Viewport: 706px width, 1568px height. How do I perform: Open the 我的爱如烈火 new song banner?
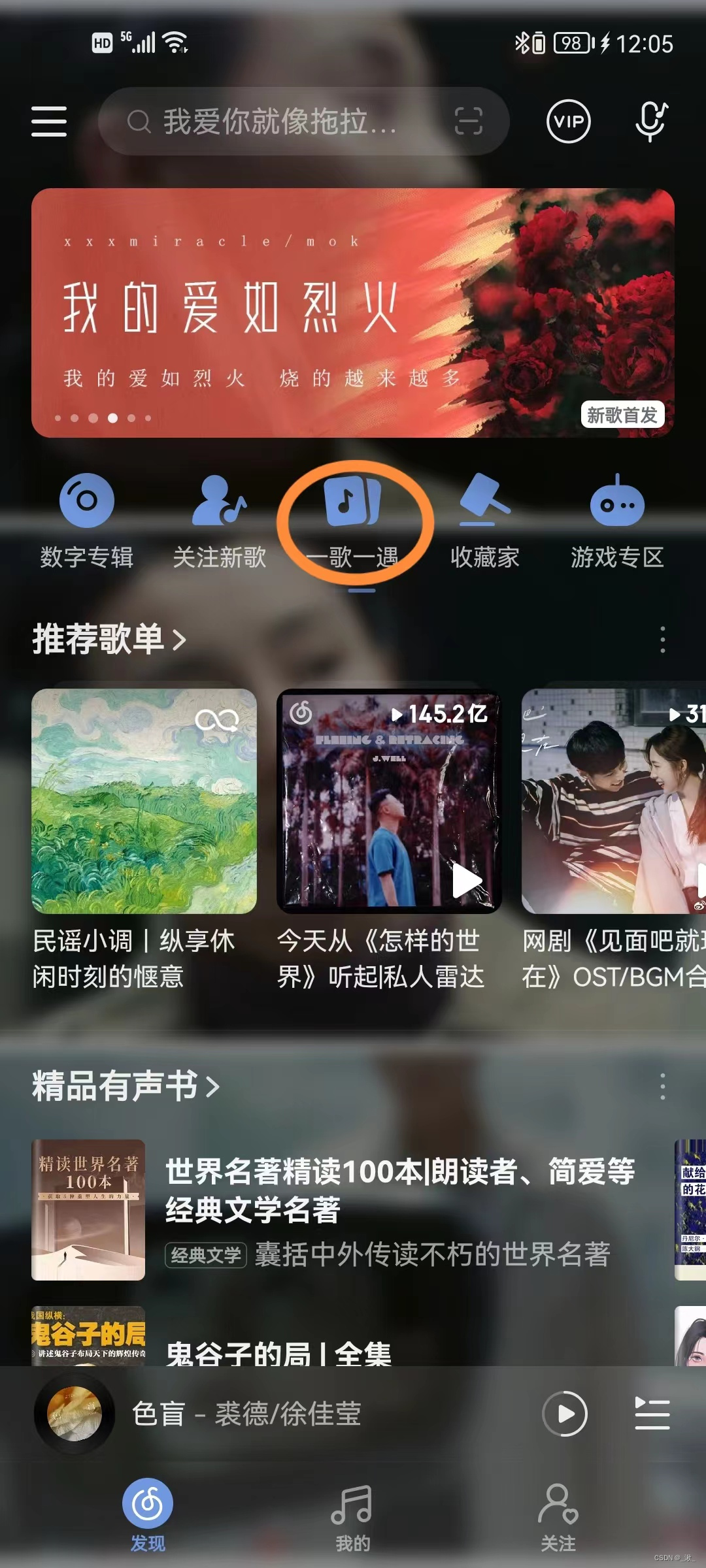353,313
